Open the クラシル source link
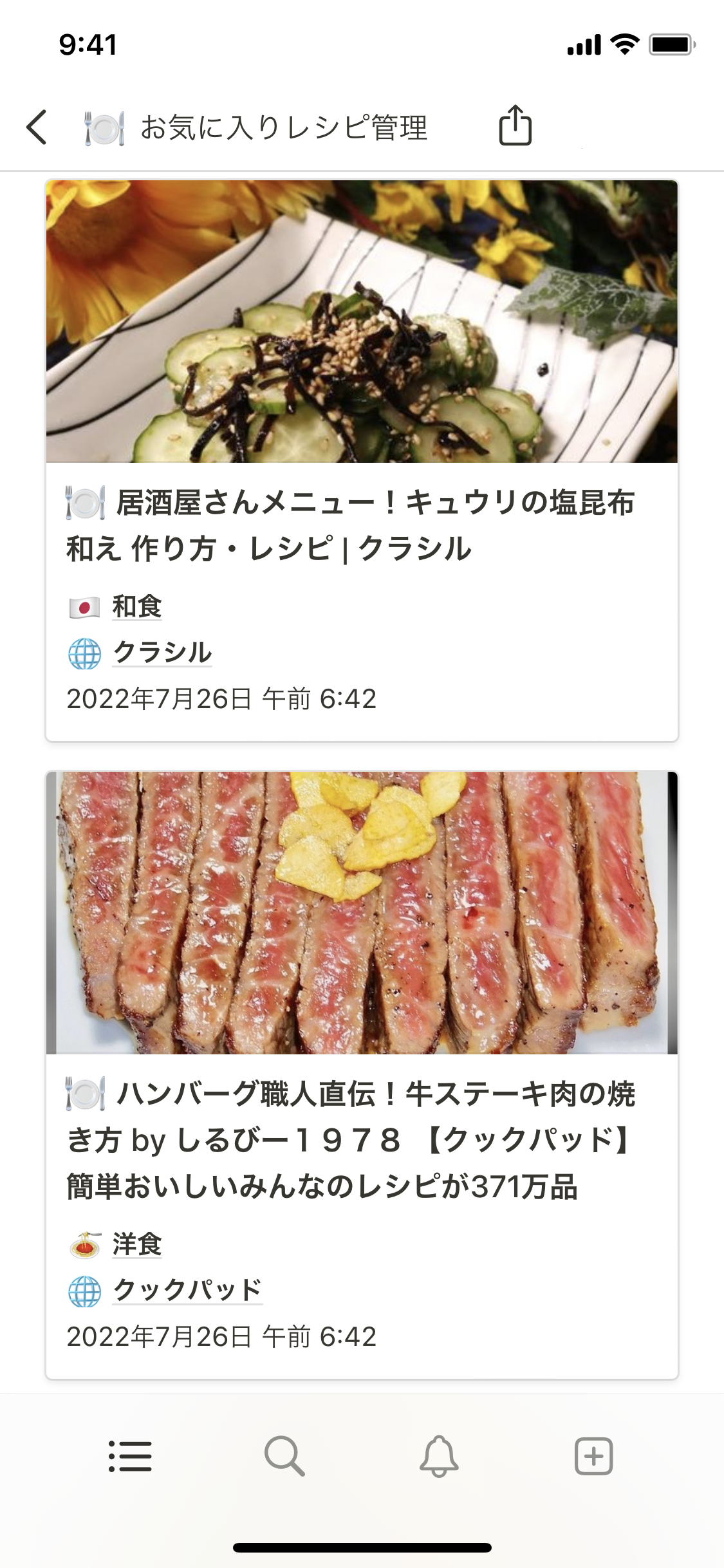This screenshot has height=1568, width=724. tap(162, 653)
